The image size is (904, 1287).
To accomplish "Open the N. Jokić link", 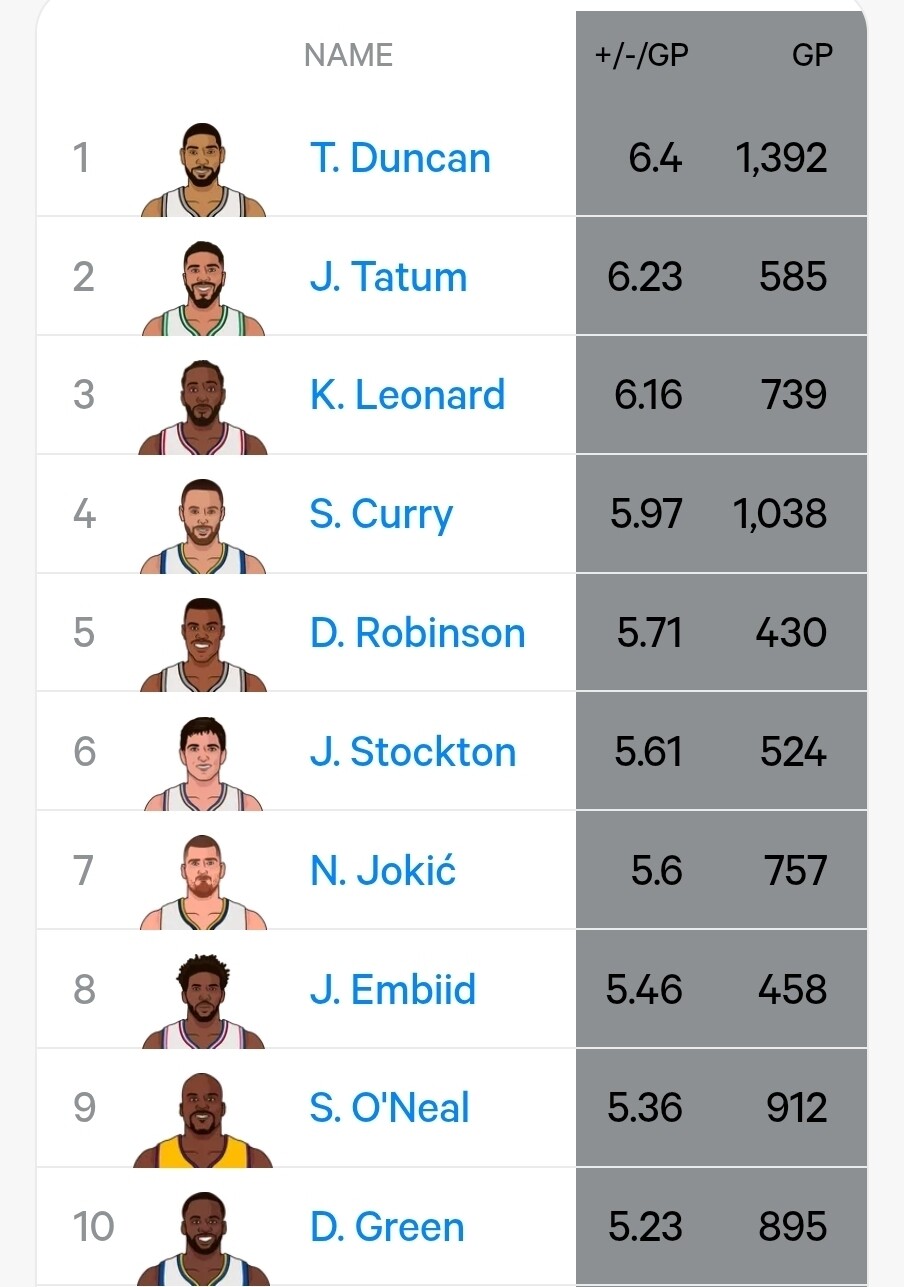I will tap(383, 870).
